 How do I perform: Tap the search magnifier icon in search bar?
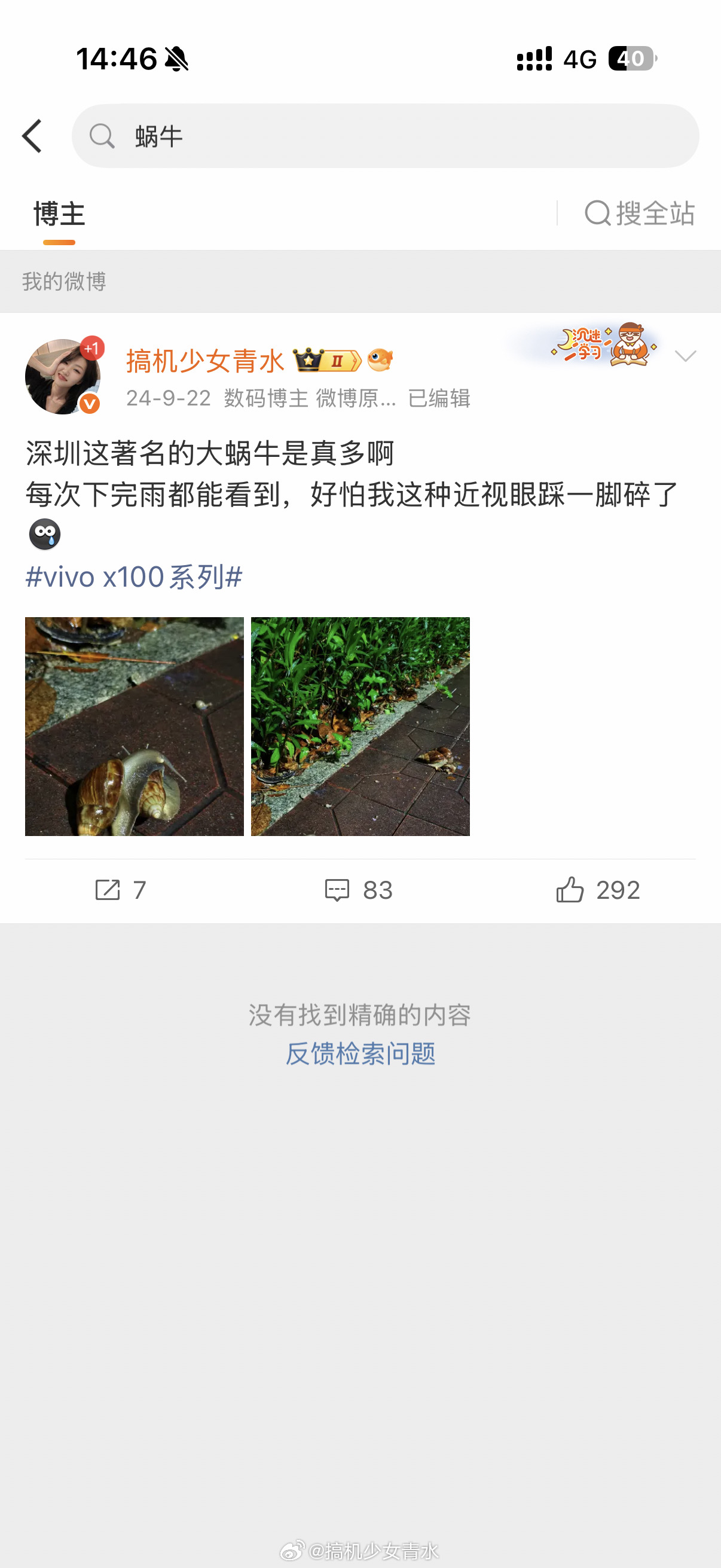click(102, 135)
